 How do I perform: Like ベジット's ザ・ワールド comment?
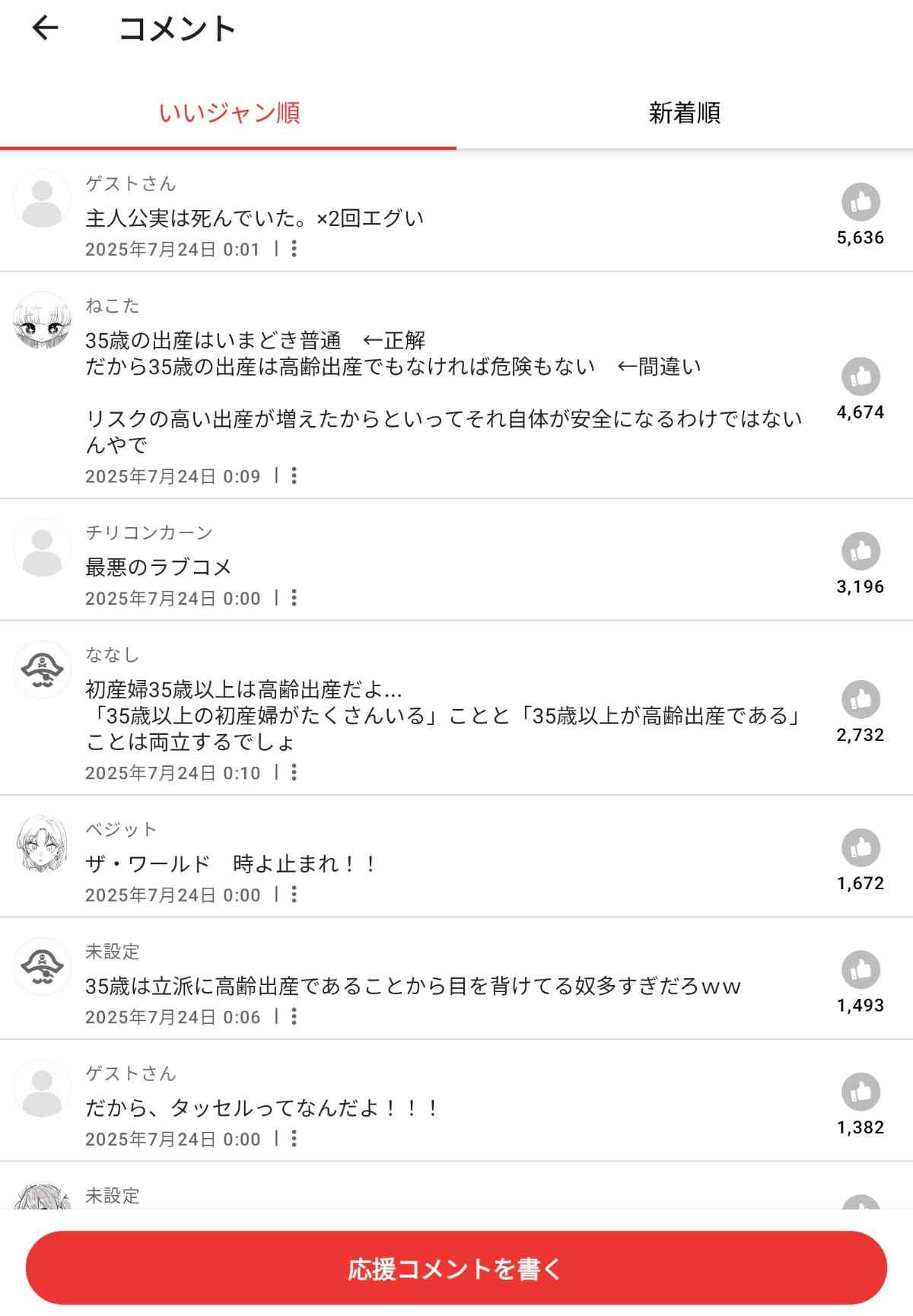tap(861, 847)
